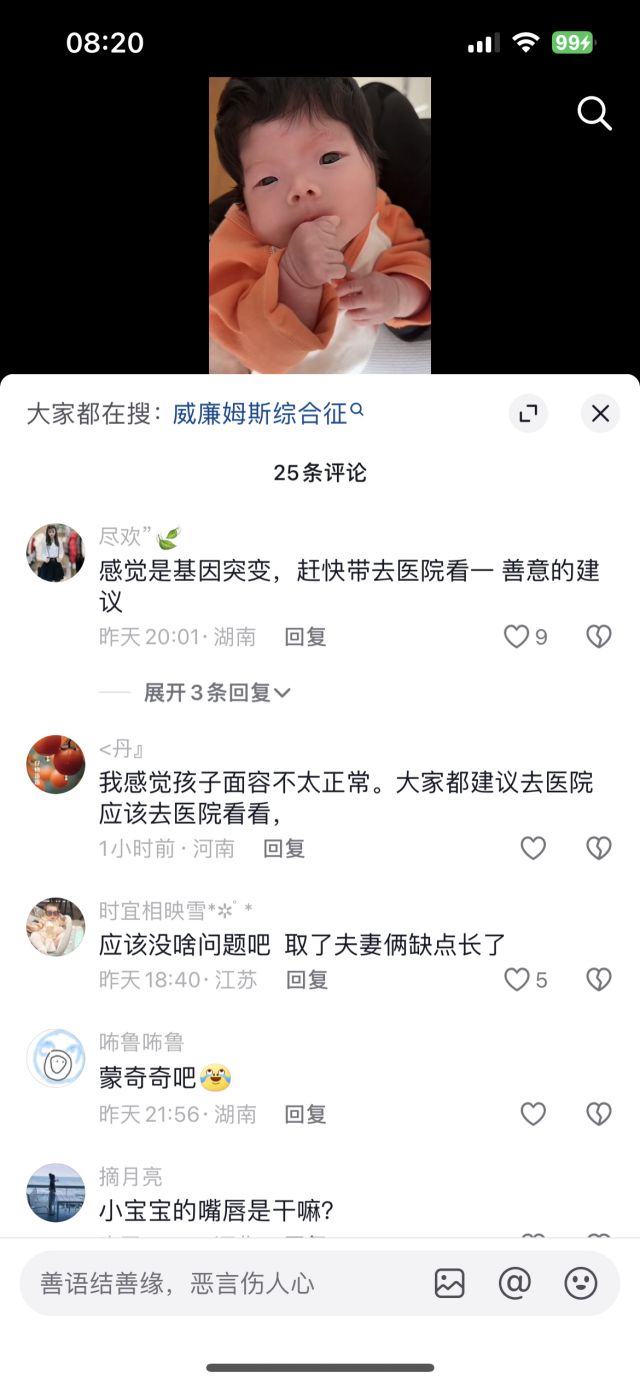Tap the comment input field
The height and width of the screenshot is (1385, 640).
[220, 1283]
